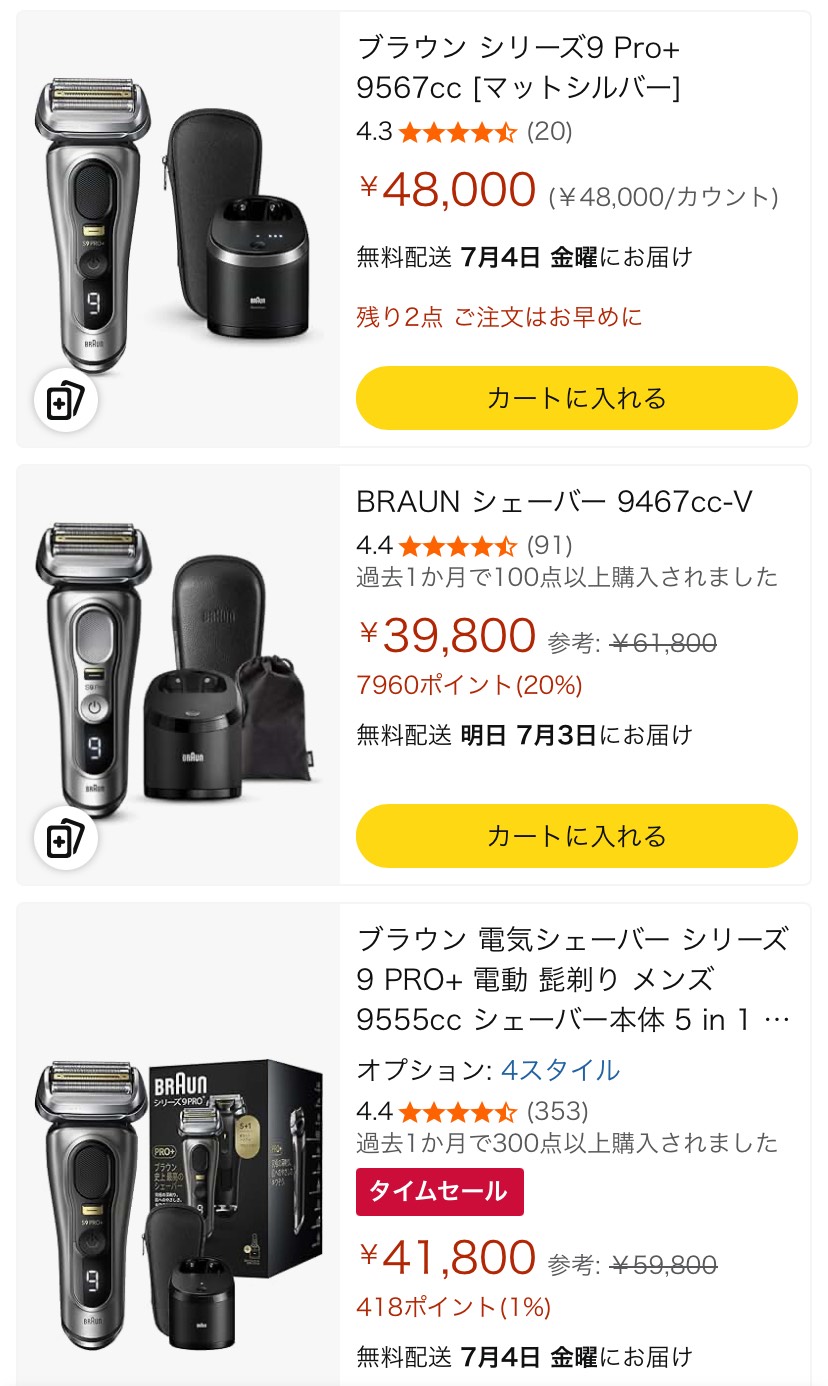Open the ブラウン シリーズ9 Pro+ 9567cc product

point(518,68)
